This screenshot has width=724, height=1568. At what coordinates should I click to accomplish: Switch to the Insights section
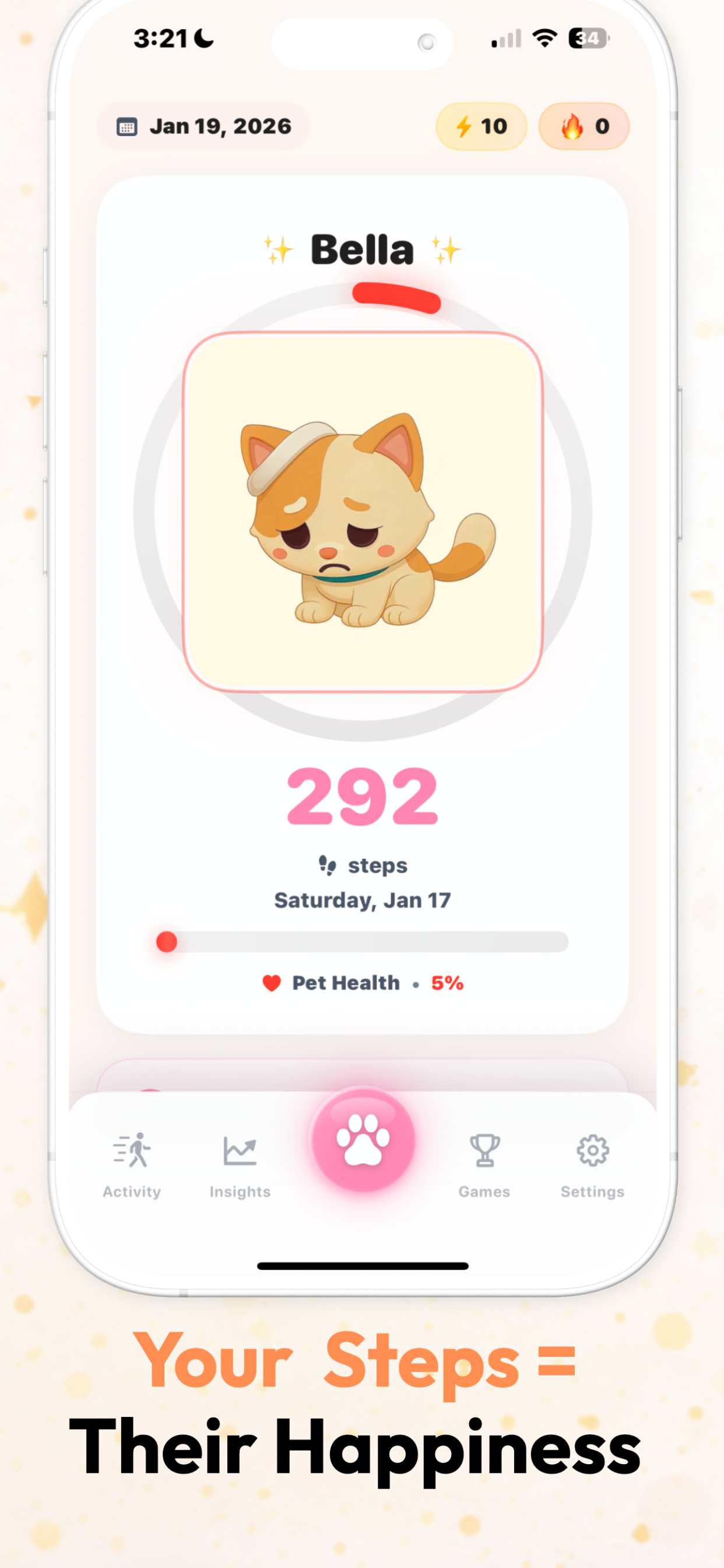coord(239,1168)
